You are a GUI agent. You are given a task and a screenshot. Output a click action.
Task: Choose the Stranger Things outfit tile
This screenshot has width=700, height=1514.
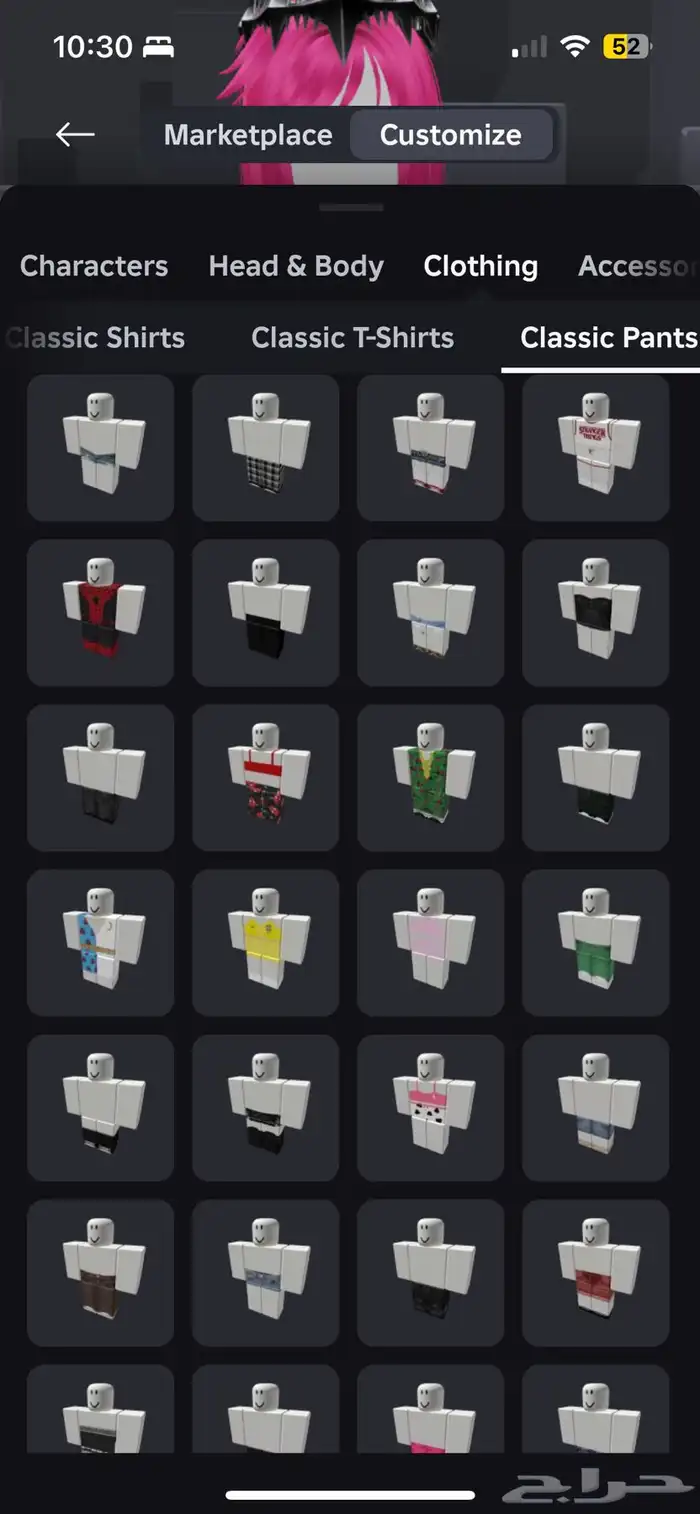click(596, 447)
